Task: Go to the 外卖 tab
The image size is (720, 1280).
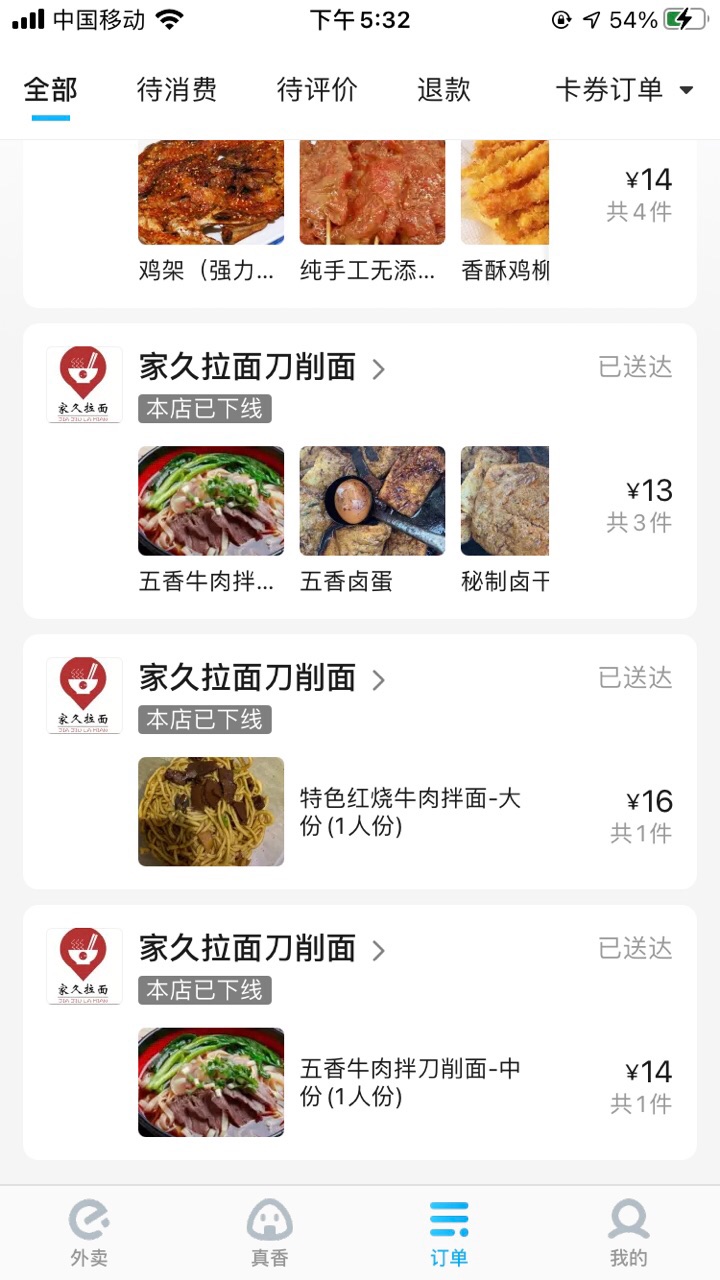Action: 89,1233
